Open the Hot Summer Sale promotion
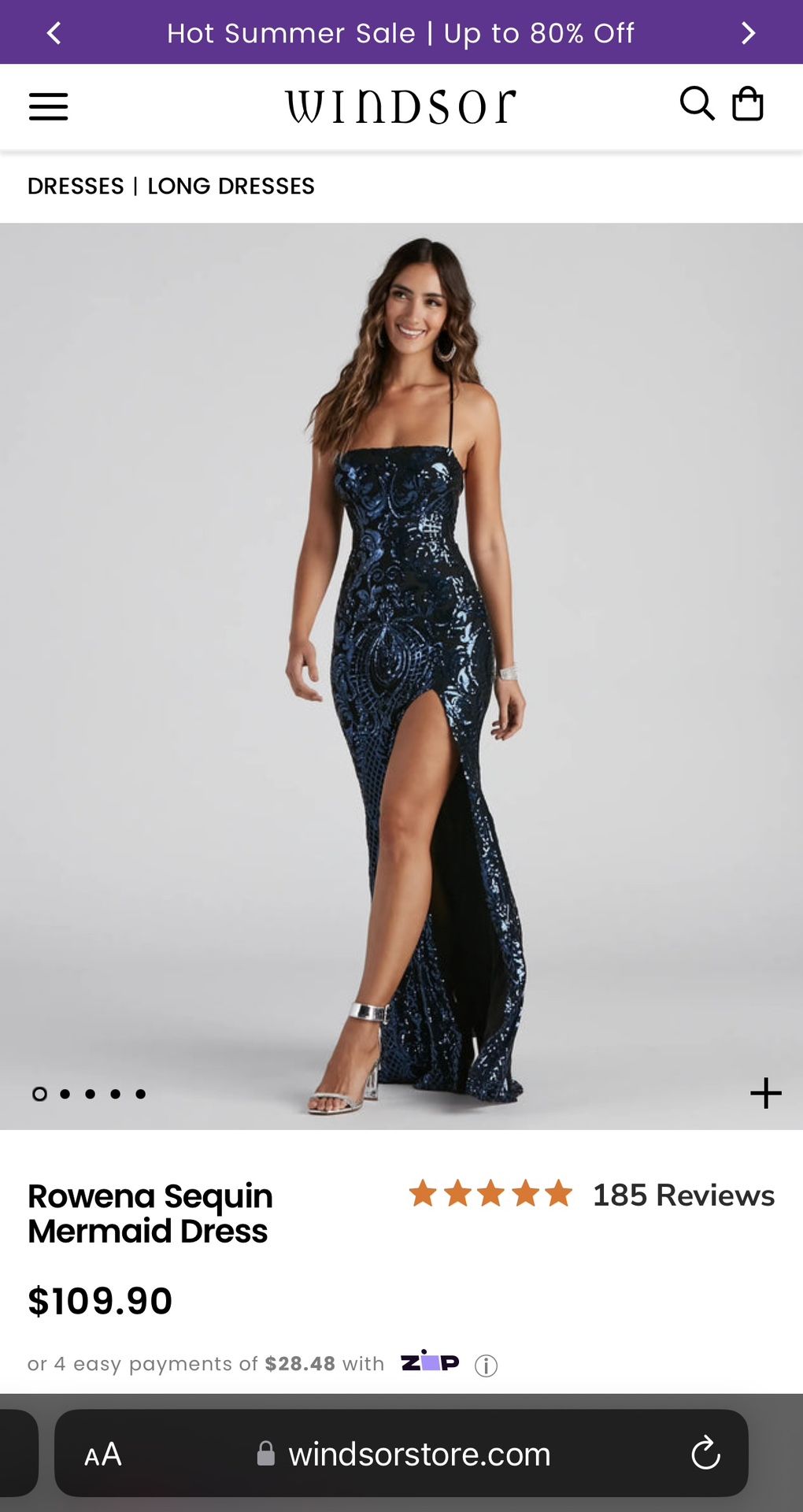Image resolution: width=803 pixels, height=1512 pixels. [x=401, y=33]
